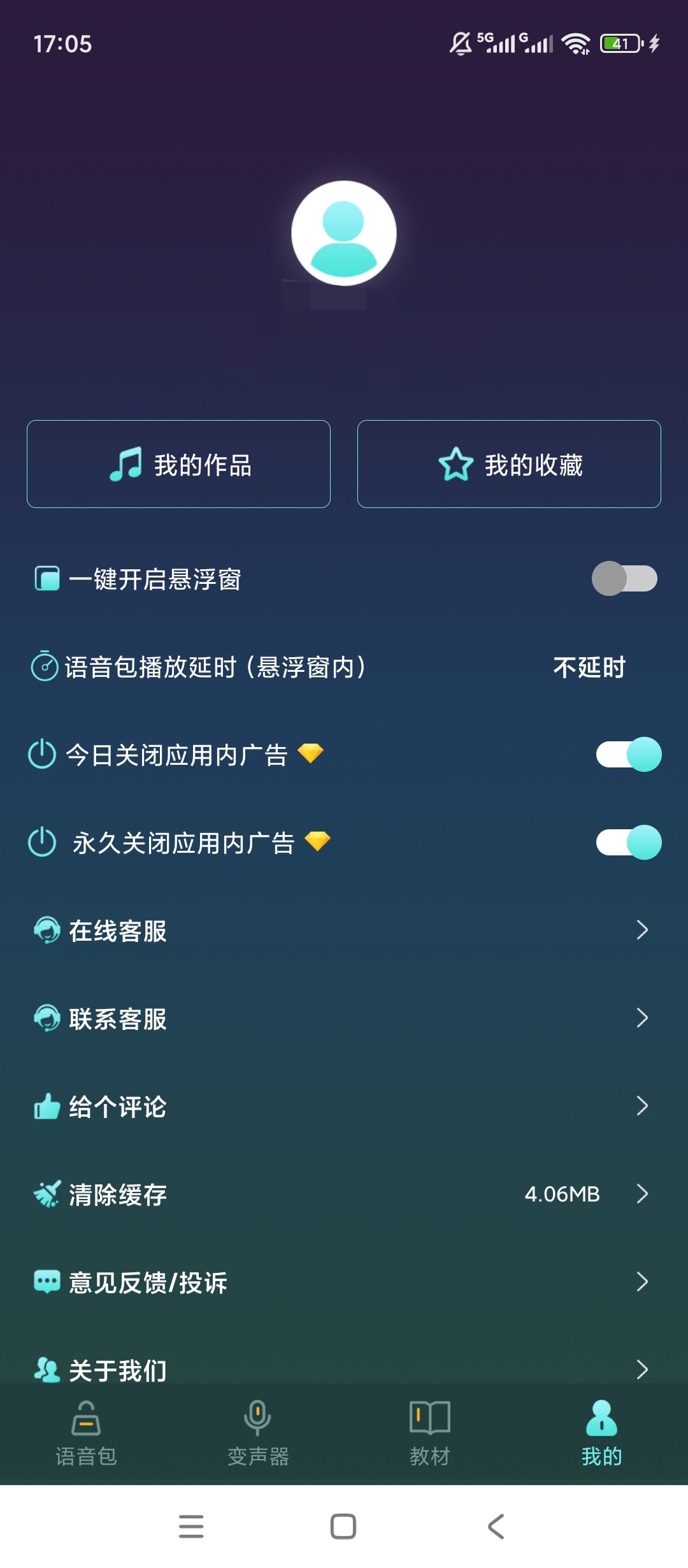Open 我的收藏 (My Favorites)
The image size is (688, 1568).
pyautogui.click(x=509, y=464)
